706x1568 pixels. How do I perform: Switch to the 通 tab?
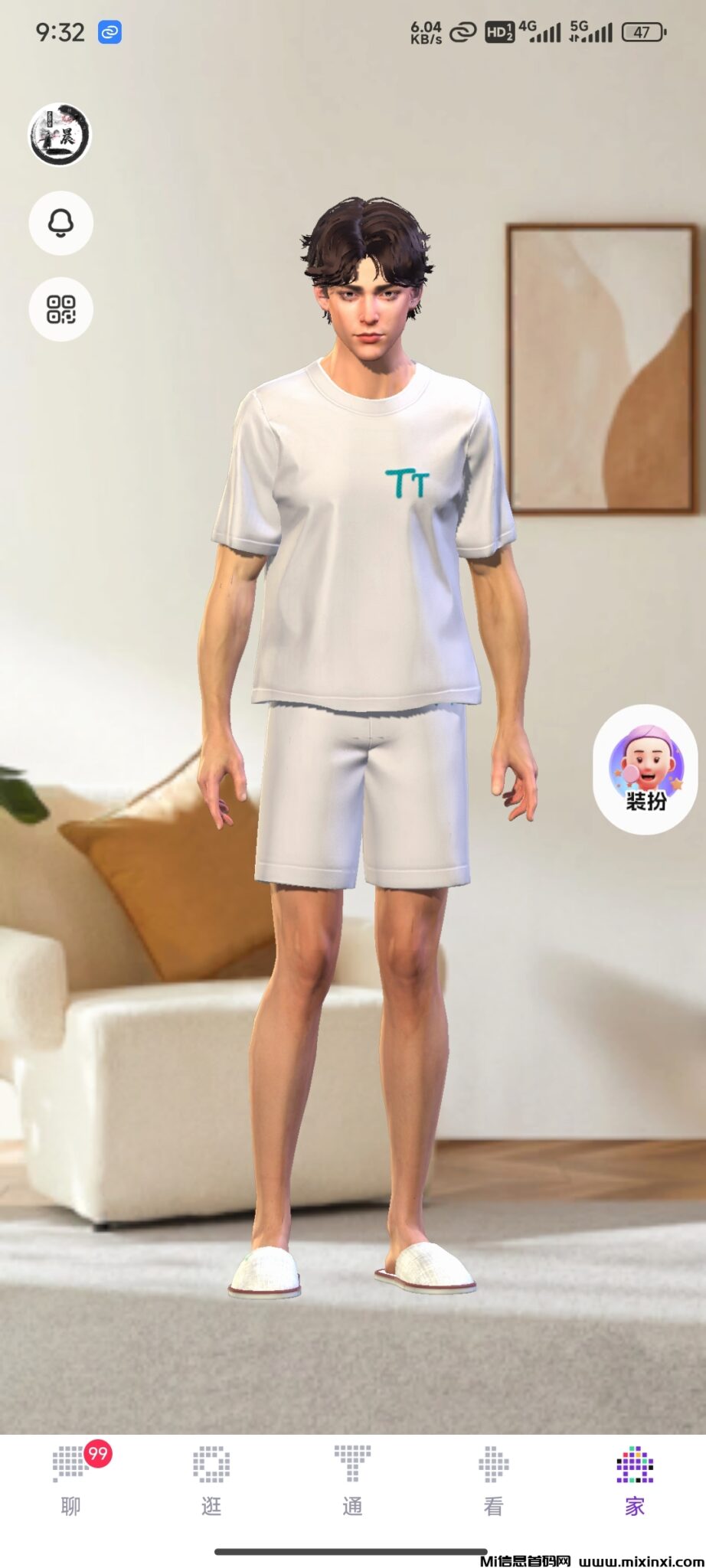click(x=352, y=1479)
